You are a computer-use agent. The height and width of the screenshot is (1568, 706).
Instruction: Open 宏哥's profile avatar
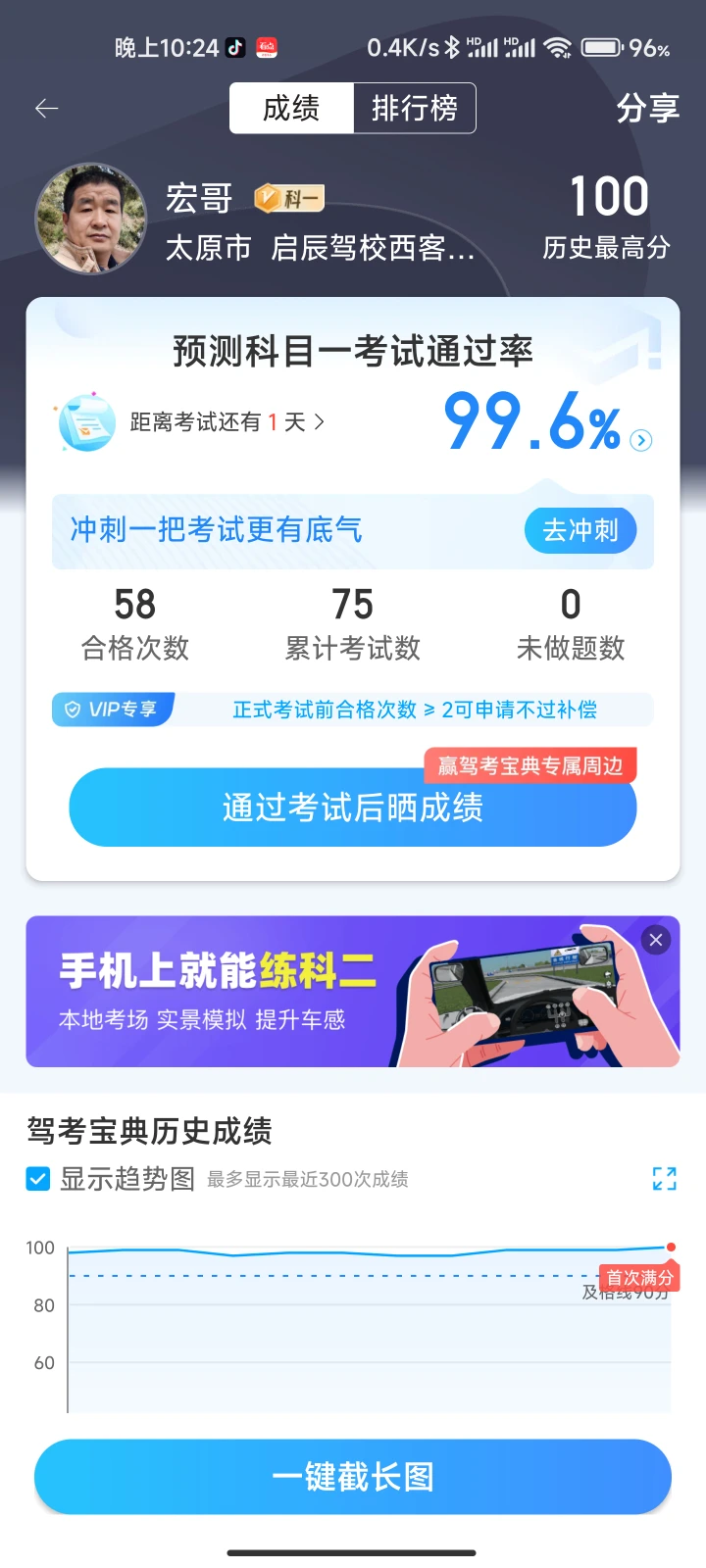click(x=91, y=219)
